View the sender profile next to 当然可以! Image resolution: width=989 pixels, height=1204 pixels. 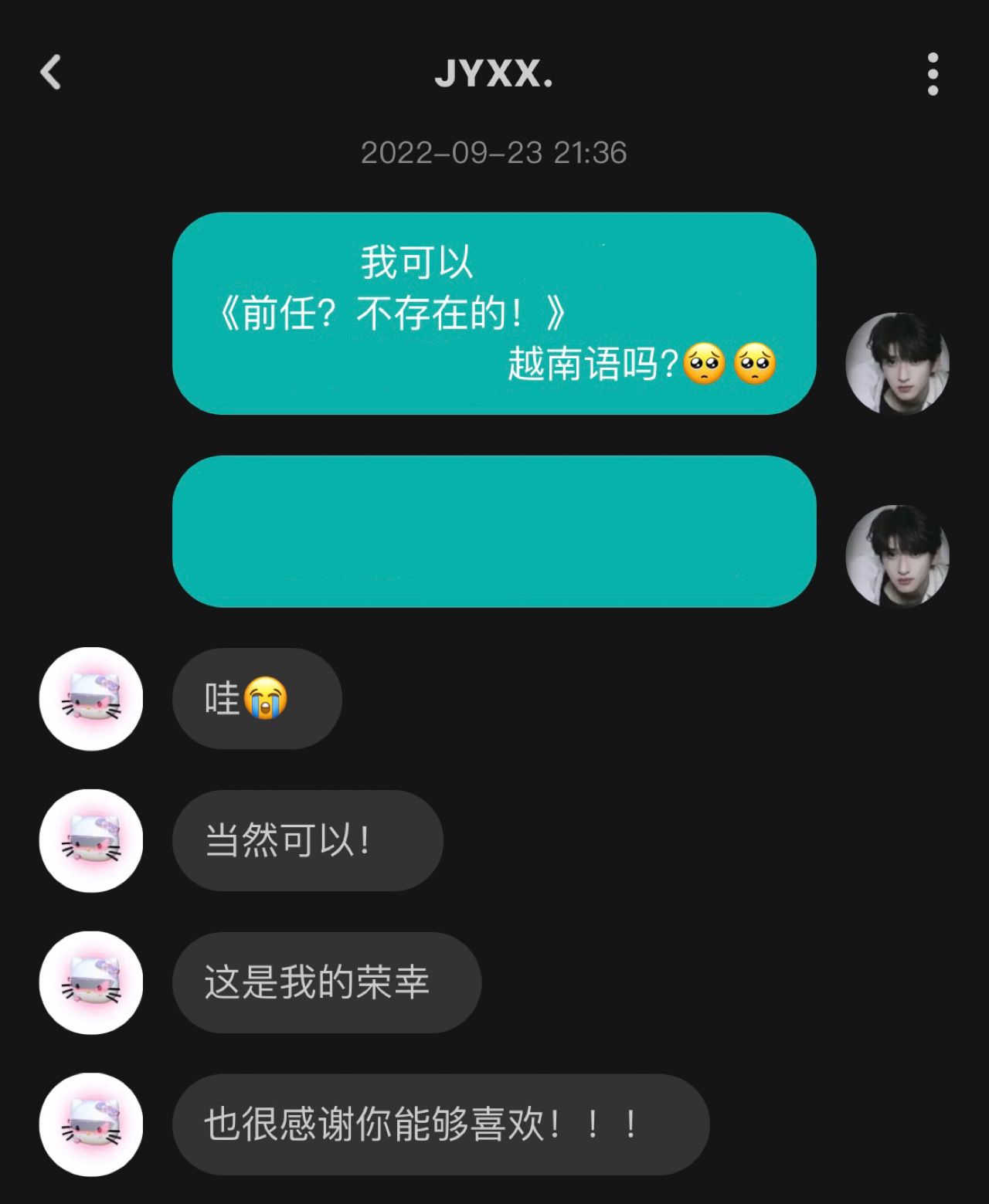coord(91,840)
